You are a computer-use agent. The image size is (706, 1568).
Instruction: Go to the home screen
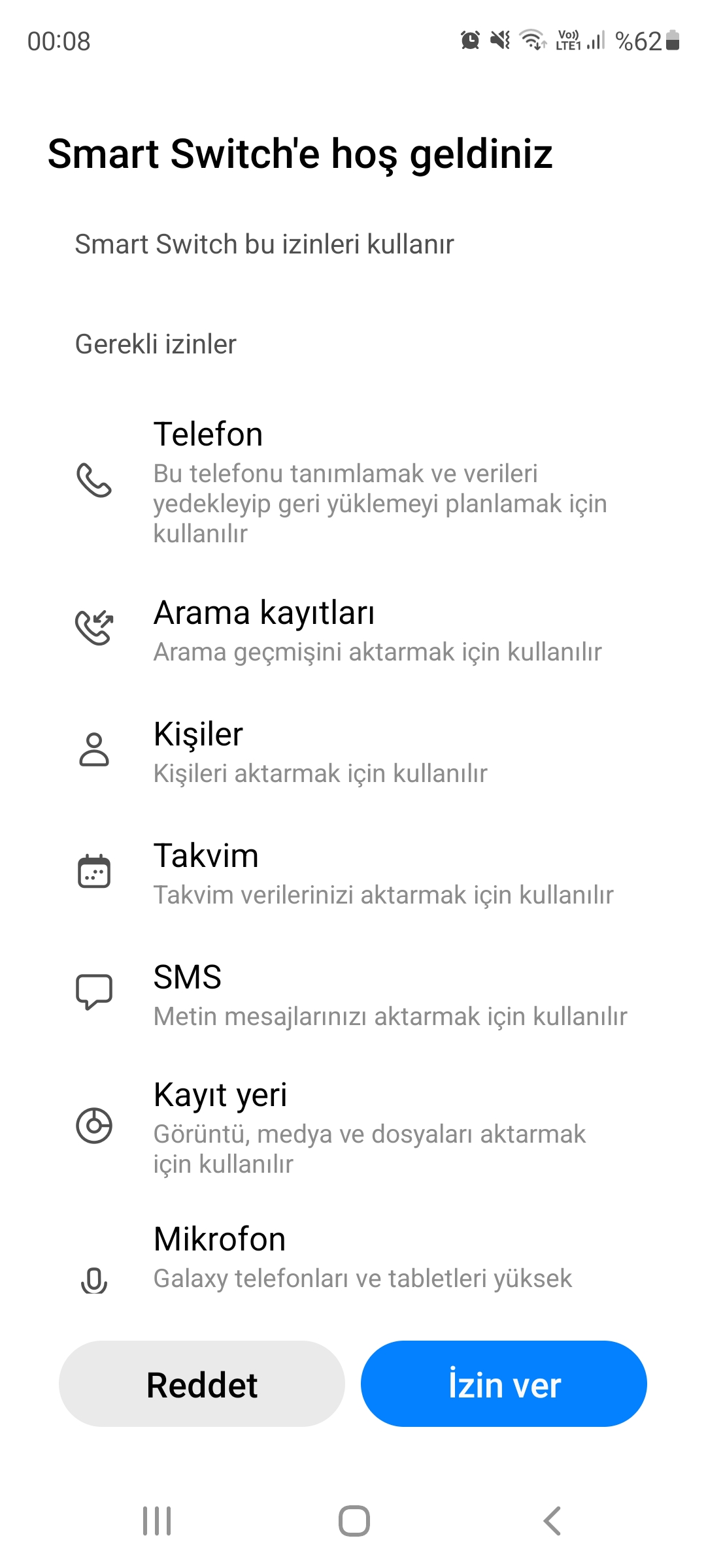click(354, 1521)
